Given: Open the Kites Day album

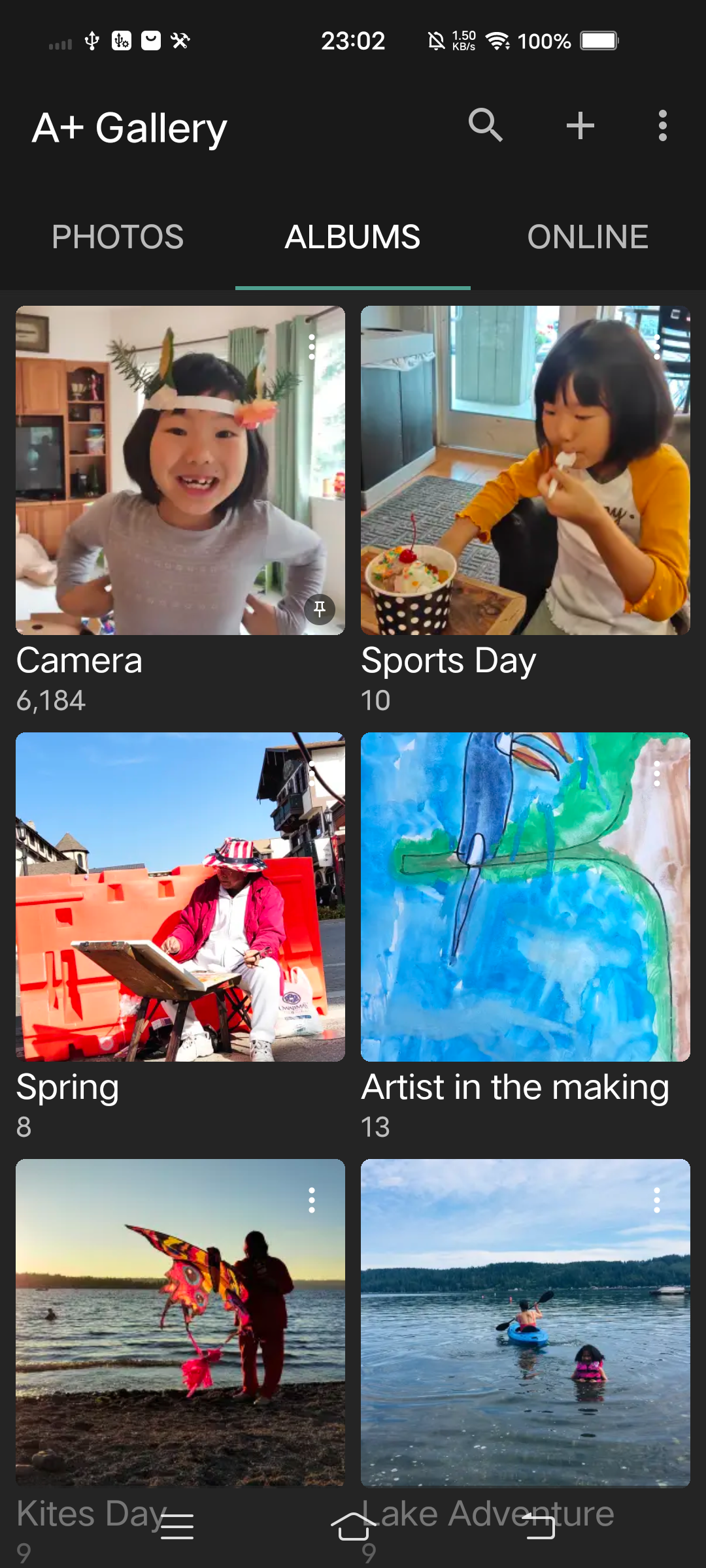Looking at the screenshot, I should click(180, 1322).
